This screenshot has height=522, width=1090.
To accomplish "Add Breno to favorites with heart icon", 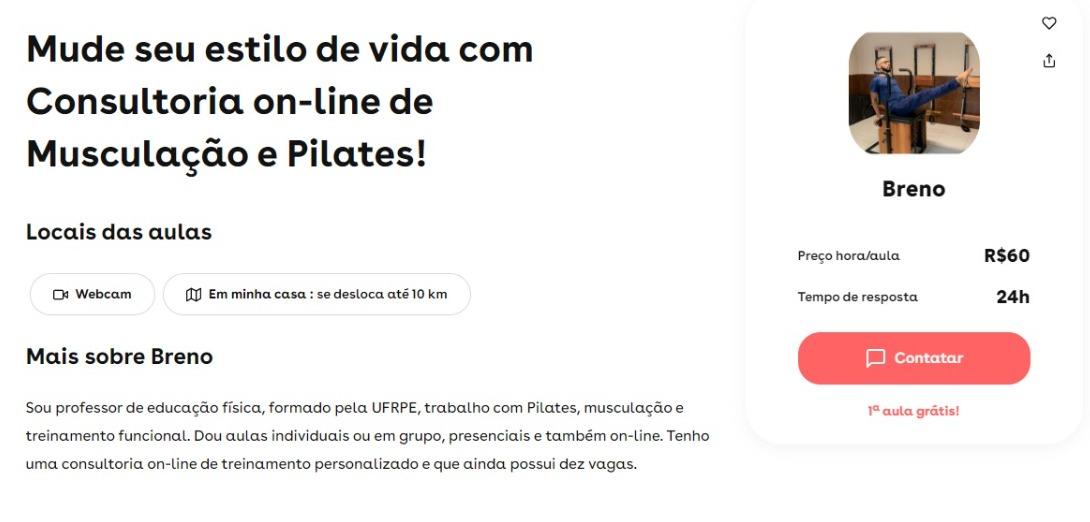I will pos(1048,23).
